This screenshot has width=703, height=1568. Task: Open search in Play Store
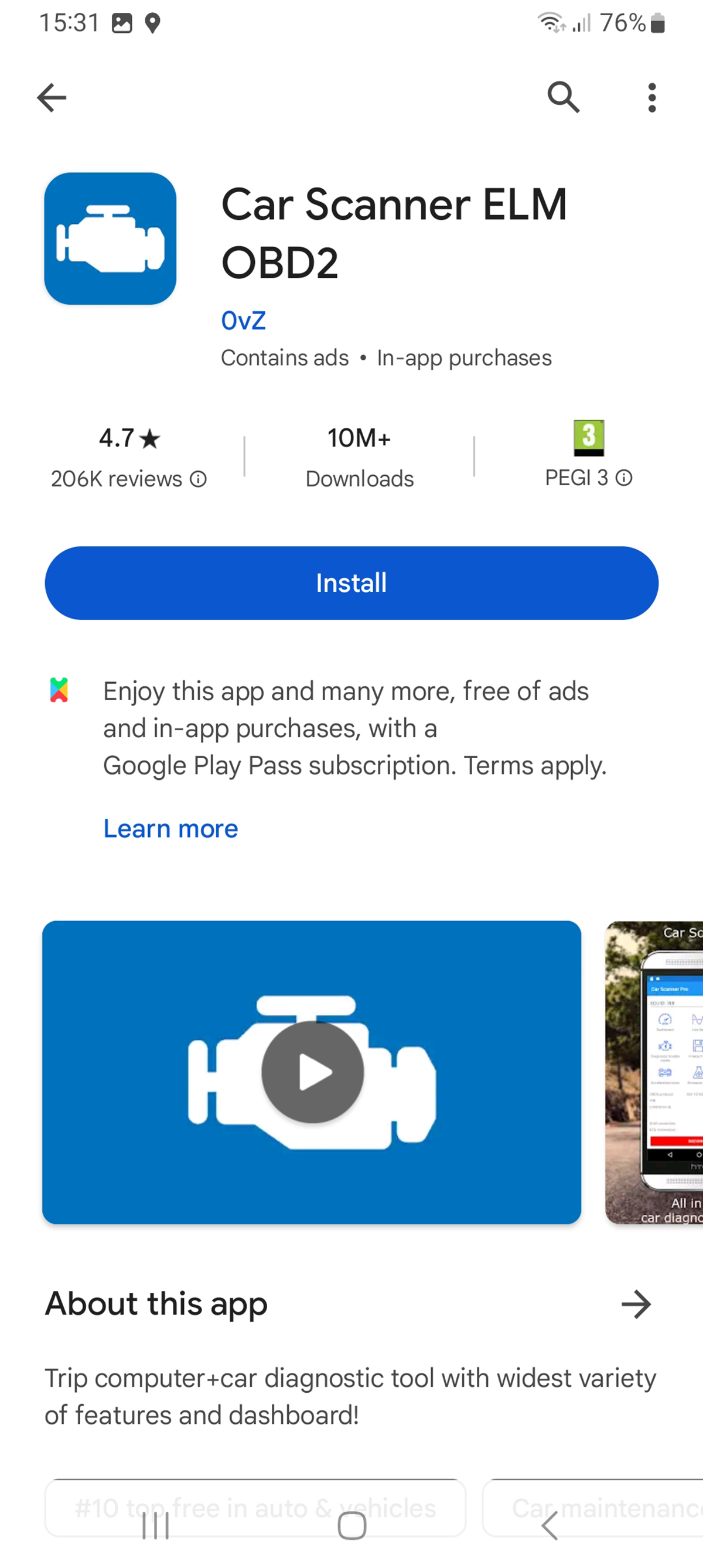563,97
